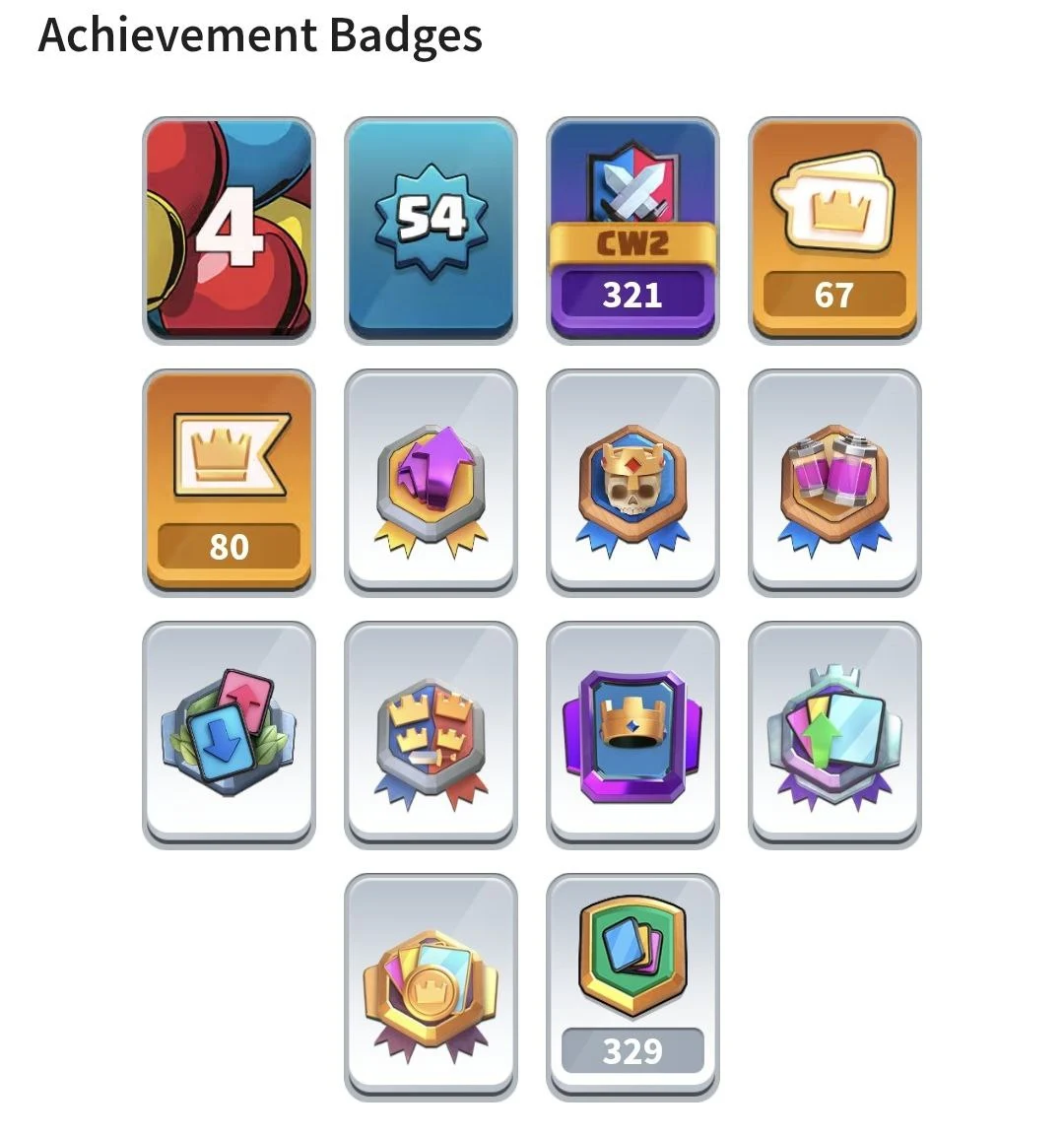Image resolution: width=1064 pixels, height=1136 pixels.
Task: Open the balloon badge showing number 4
Action: (229, 231)
